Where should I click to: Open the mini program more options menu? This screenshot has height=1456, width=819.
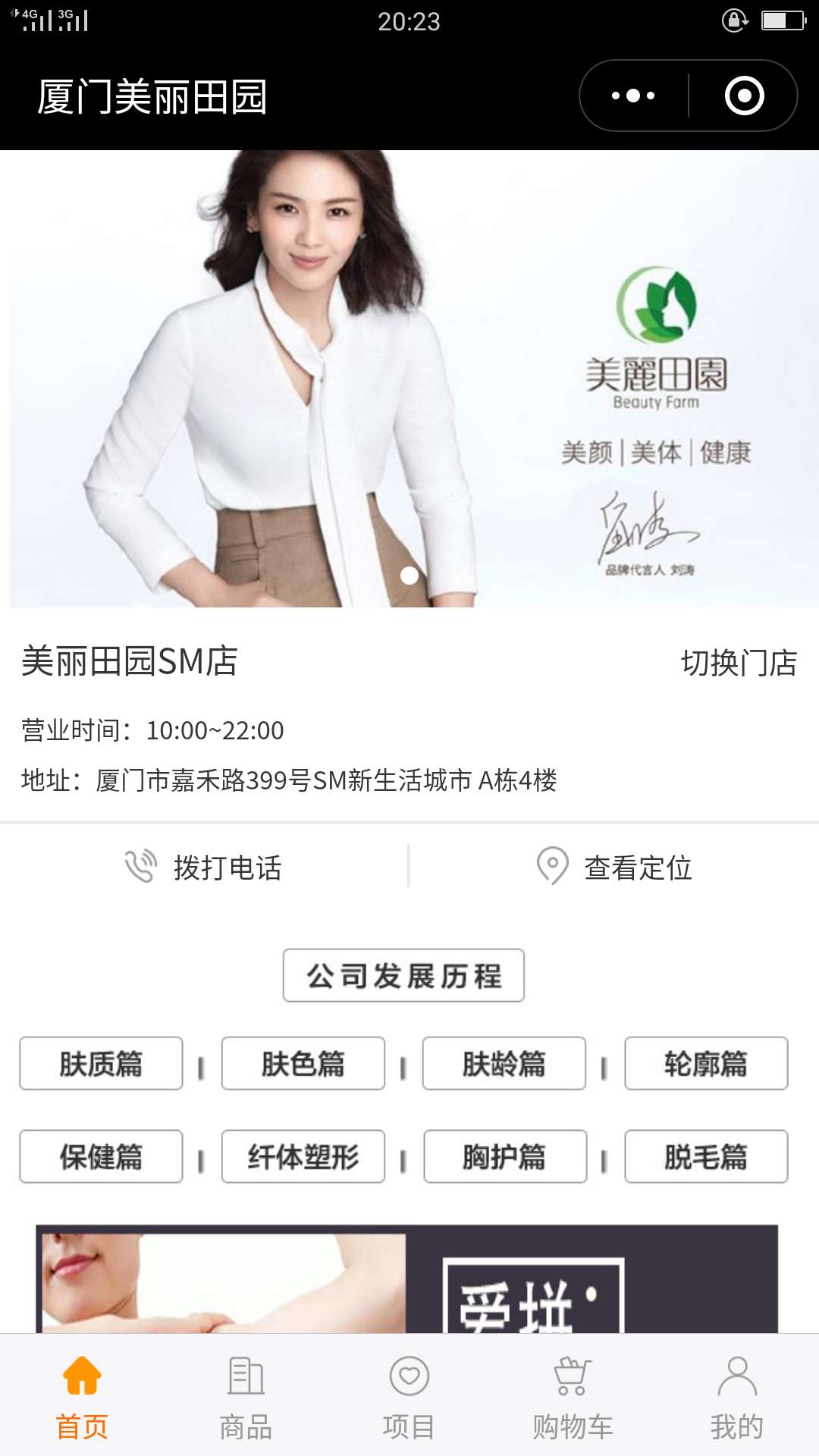point(634,96)
